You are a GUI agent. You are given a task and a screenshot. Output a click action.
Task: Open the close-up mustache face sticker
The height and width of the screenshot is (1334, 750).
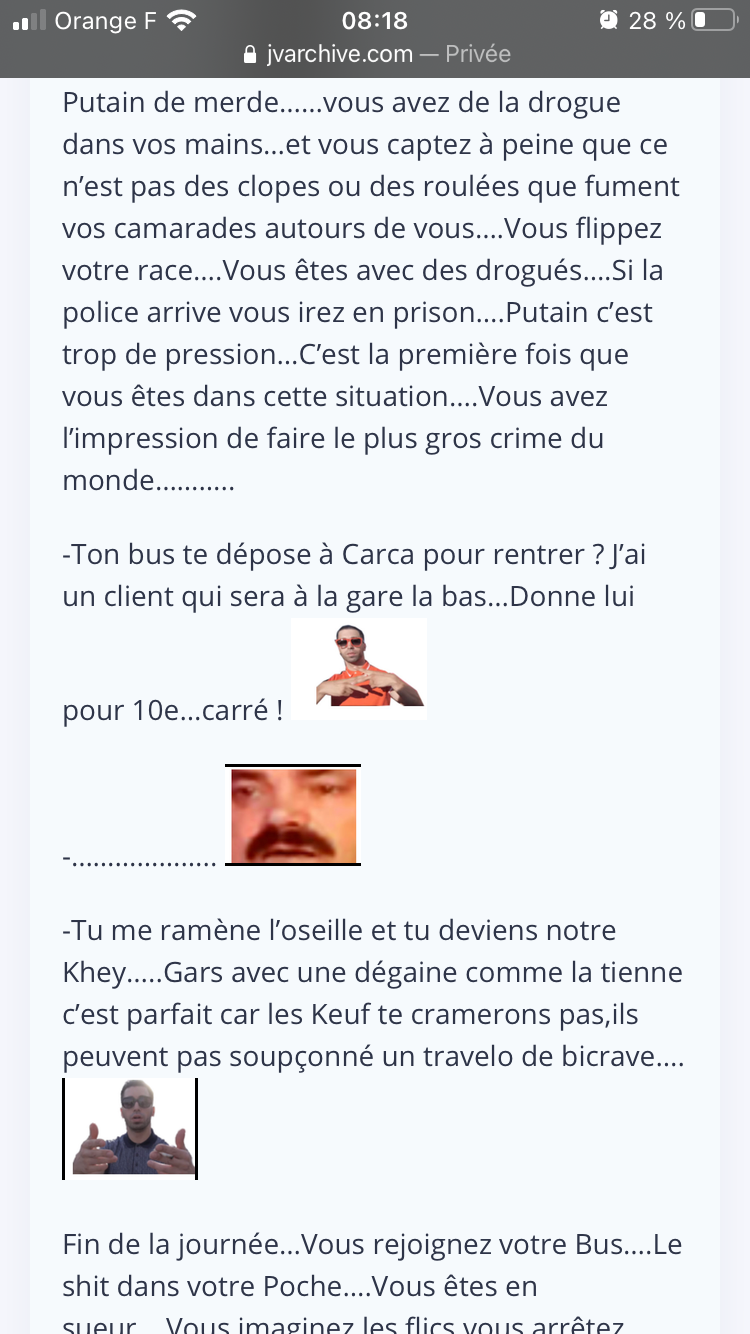(x=293, y=816)
